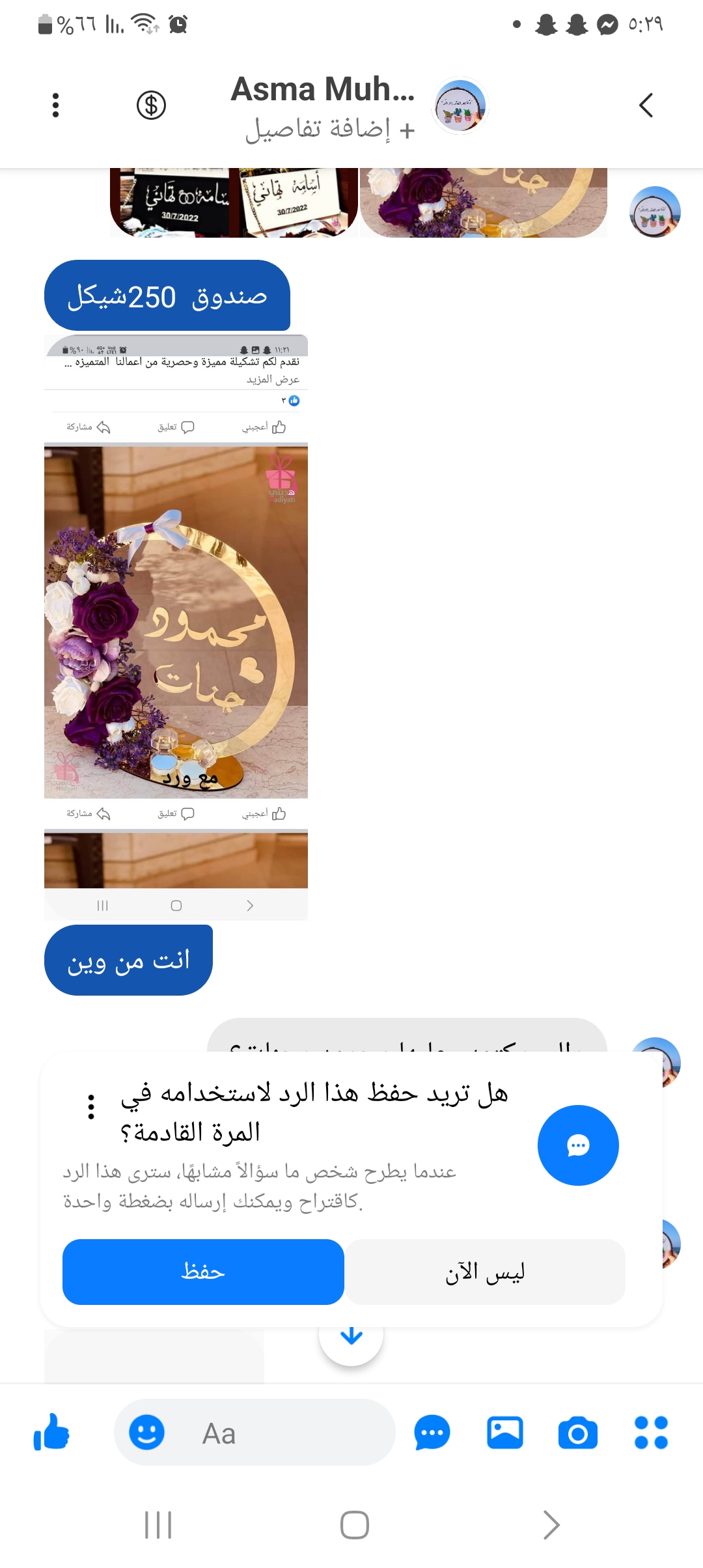Viewport: 703px width, 1568px height.
Task: Open the payment dollar icon
Action: click(151, 105)
